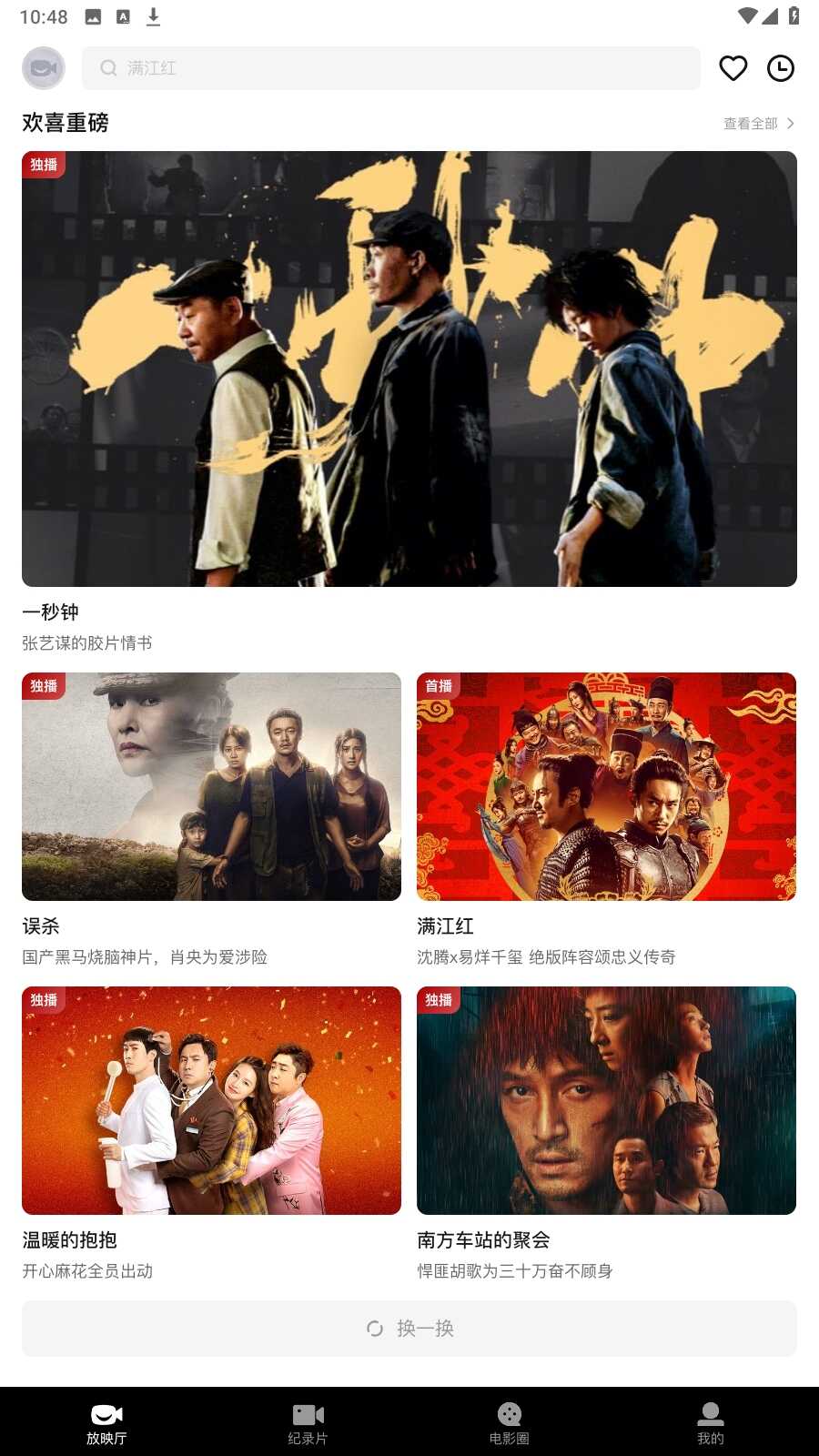Open the 误杀 movie card
The image size is (819, 1456).
211,787
